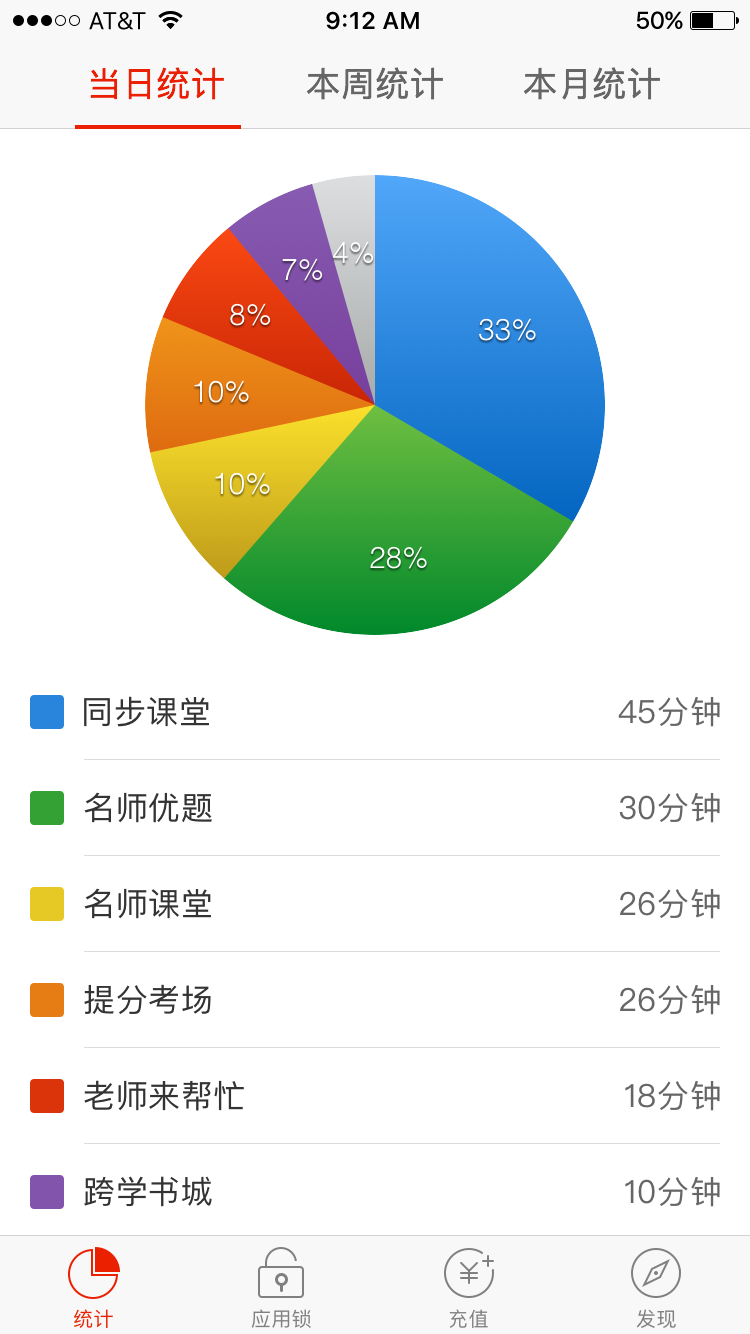
Task: Select the 当日统计 daily stats tab
Action: click(x=157, y=85)
